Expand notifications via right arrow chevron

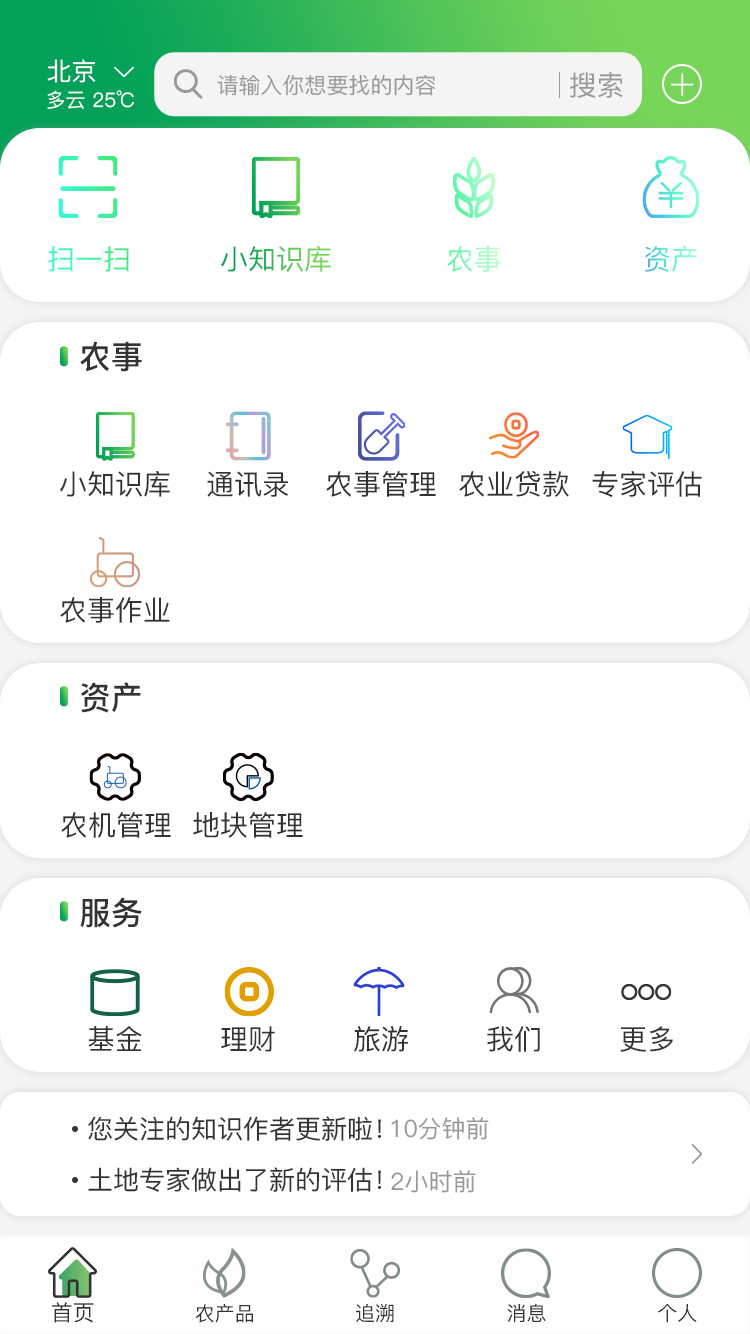pos(696,1154)
